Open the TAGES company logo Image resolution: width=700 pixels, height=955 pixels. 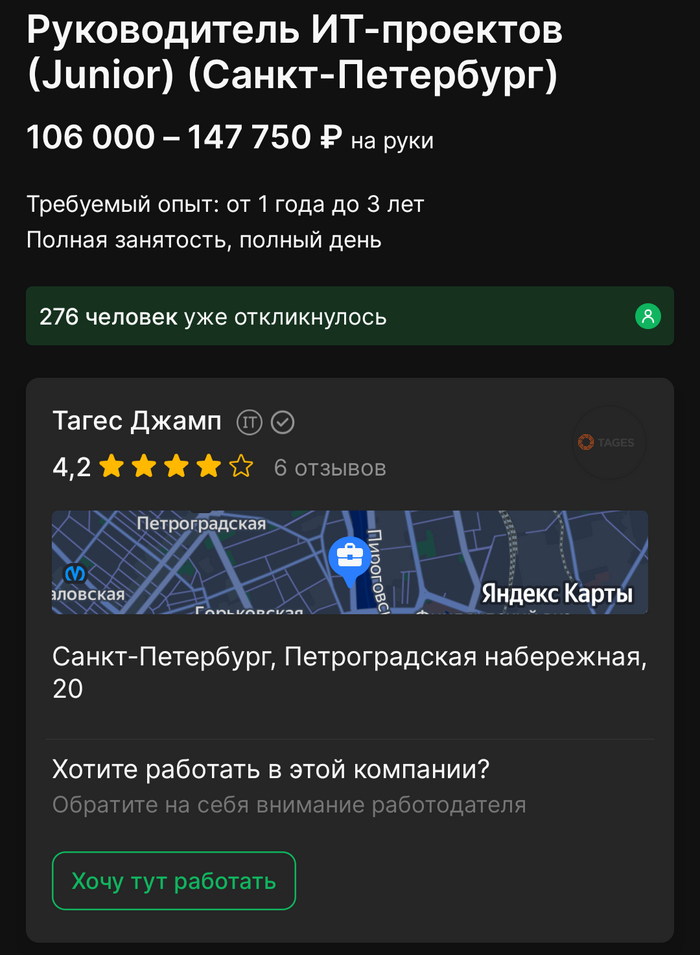(608, 442)
